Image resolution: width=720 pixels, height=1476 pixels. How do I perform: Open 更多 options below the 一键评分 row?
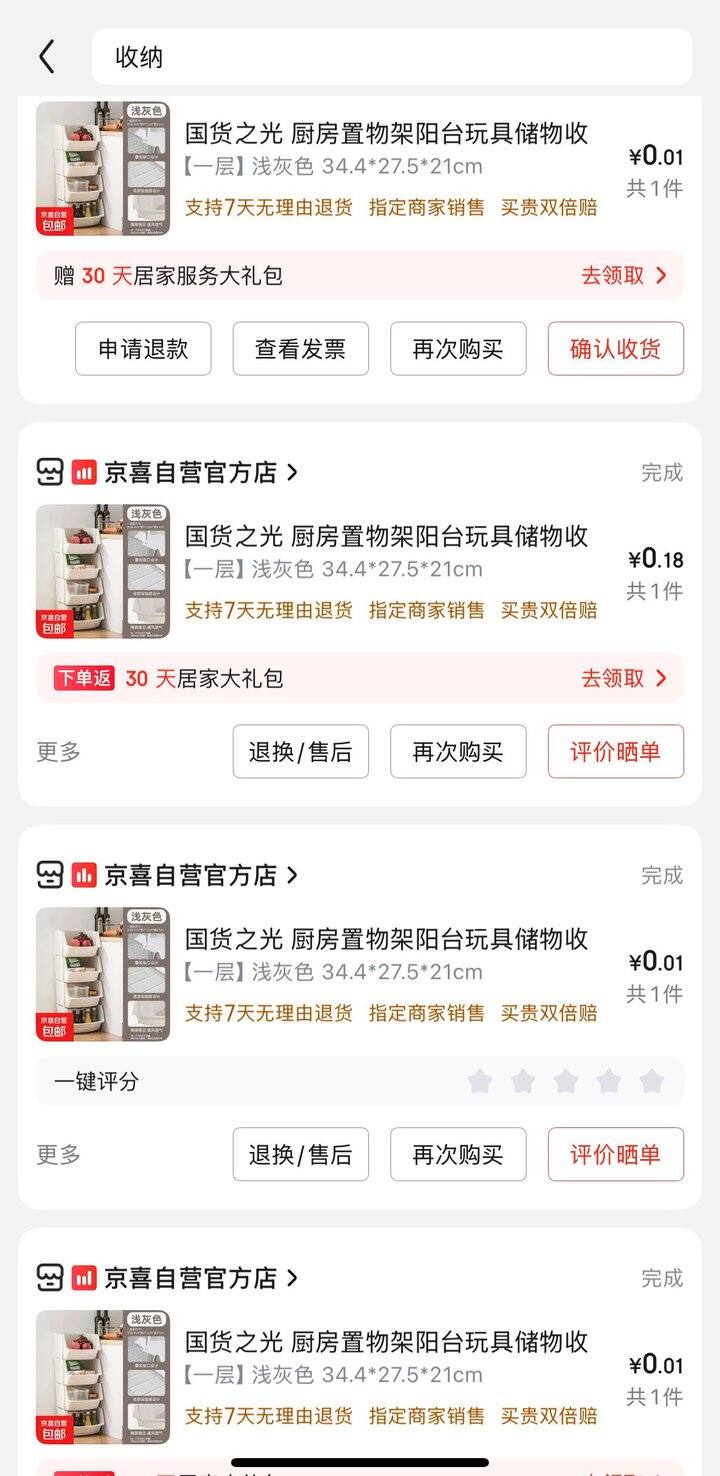59,1155
